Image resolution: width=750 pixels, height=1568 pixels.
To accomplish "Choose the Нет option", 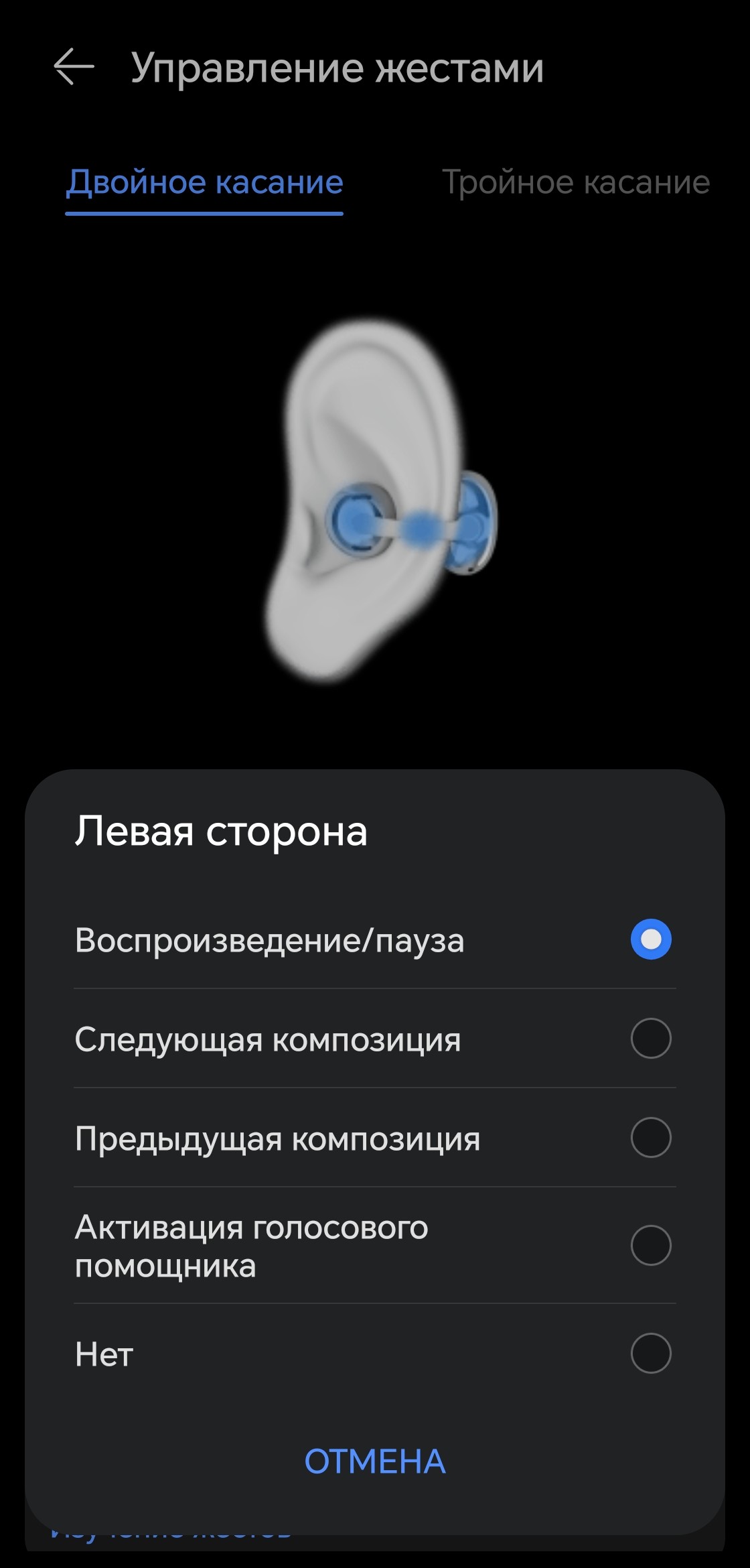I will 375,1354.
